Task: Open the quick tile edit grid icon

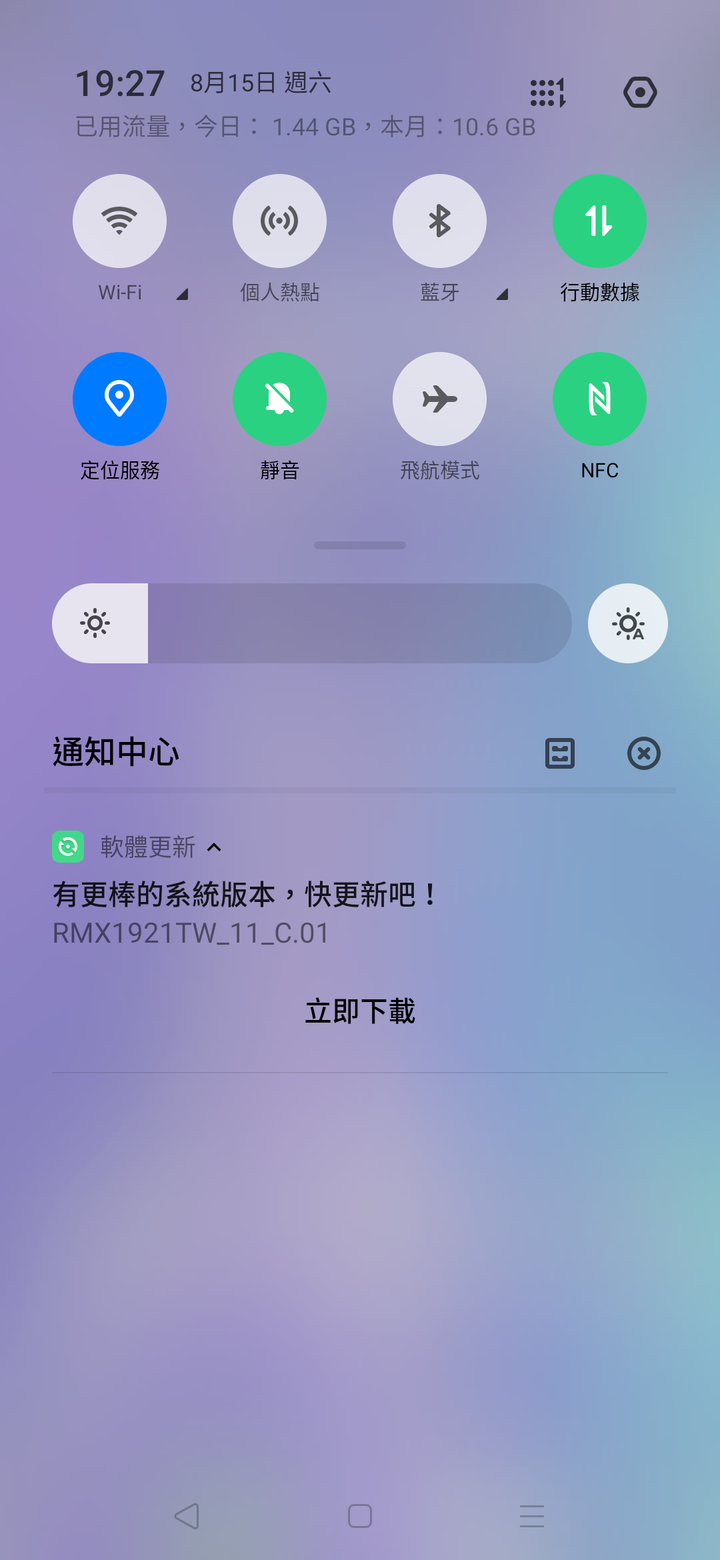Action: coord(547,93)
